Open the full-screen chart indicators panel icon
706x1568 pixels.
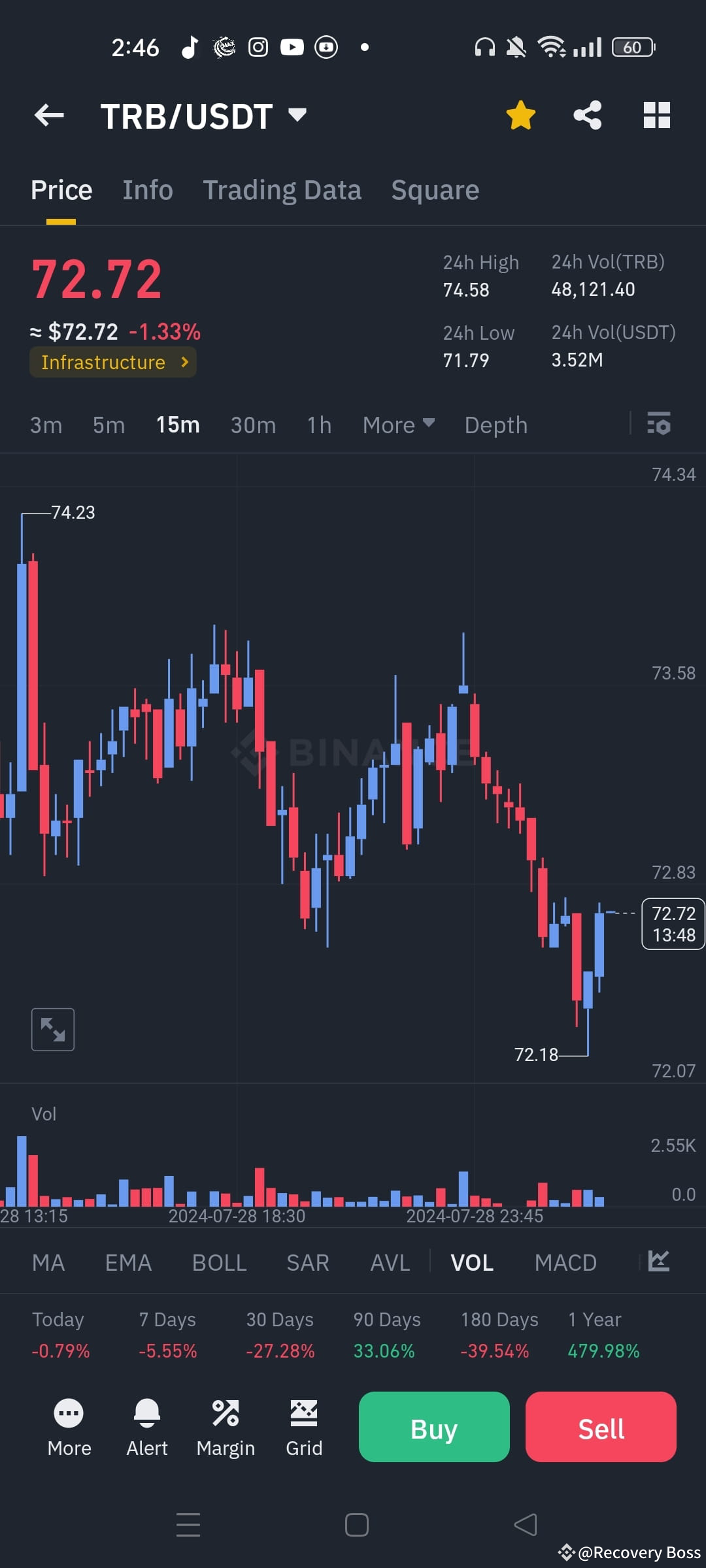point(660,1259)
